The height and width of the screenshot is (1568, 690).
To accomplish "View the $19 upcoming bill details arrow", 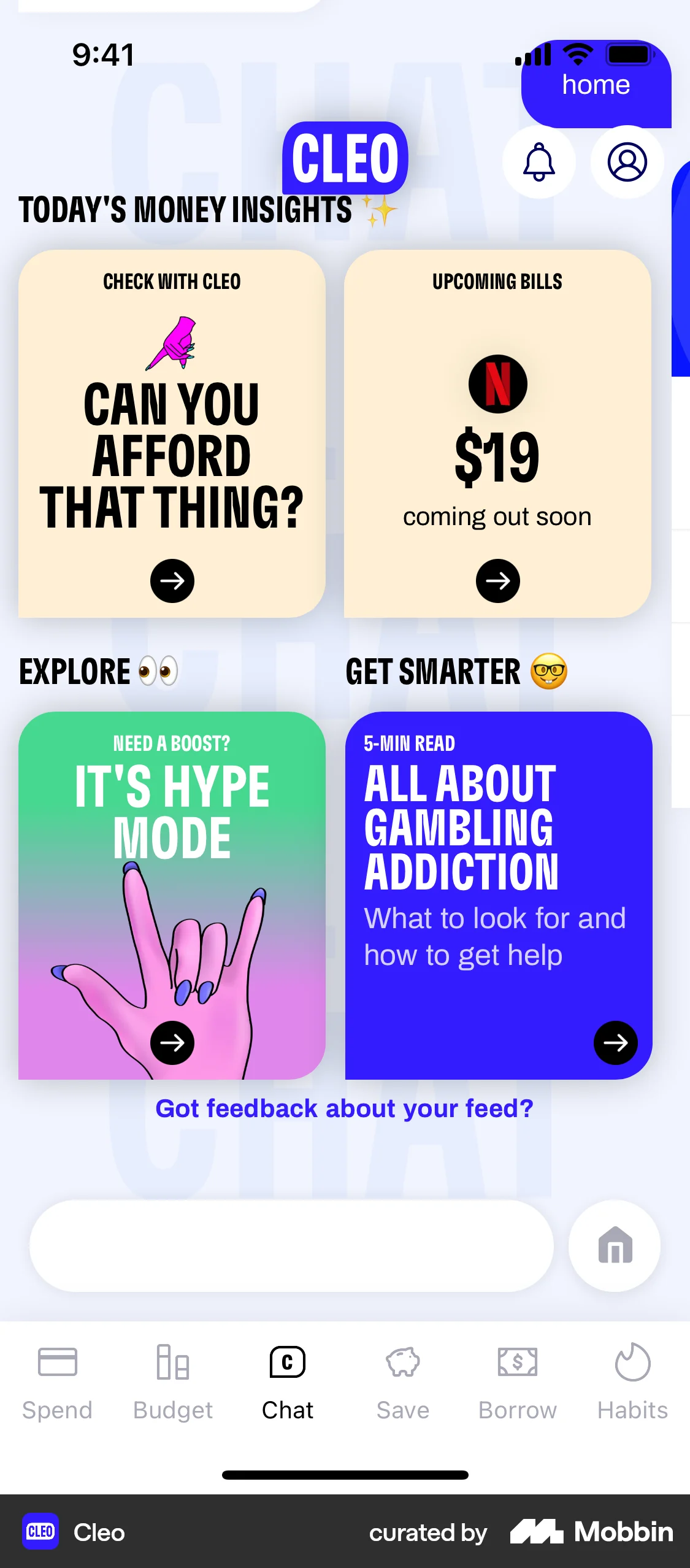I will pyautogui.click(x=498, y=580).
